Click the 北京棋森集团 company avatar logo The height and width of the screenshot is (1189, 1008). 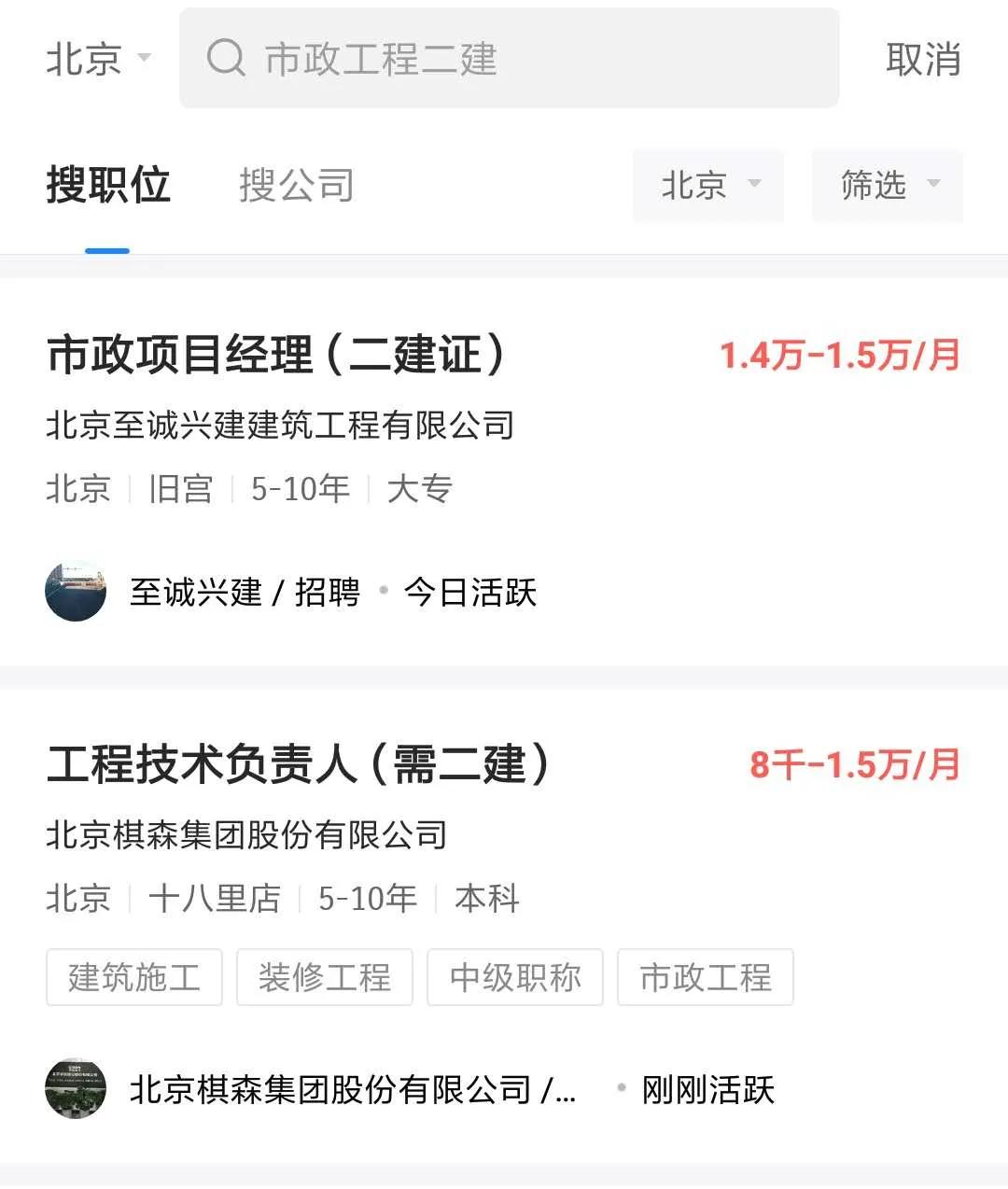coord(77,1088)
